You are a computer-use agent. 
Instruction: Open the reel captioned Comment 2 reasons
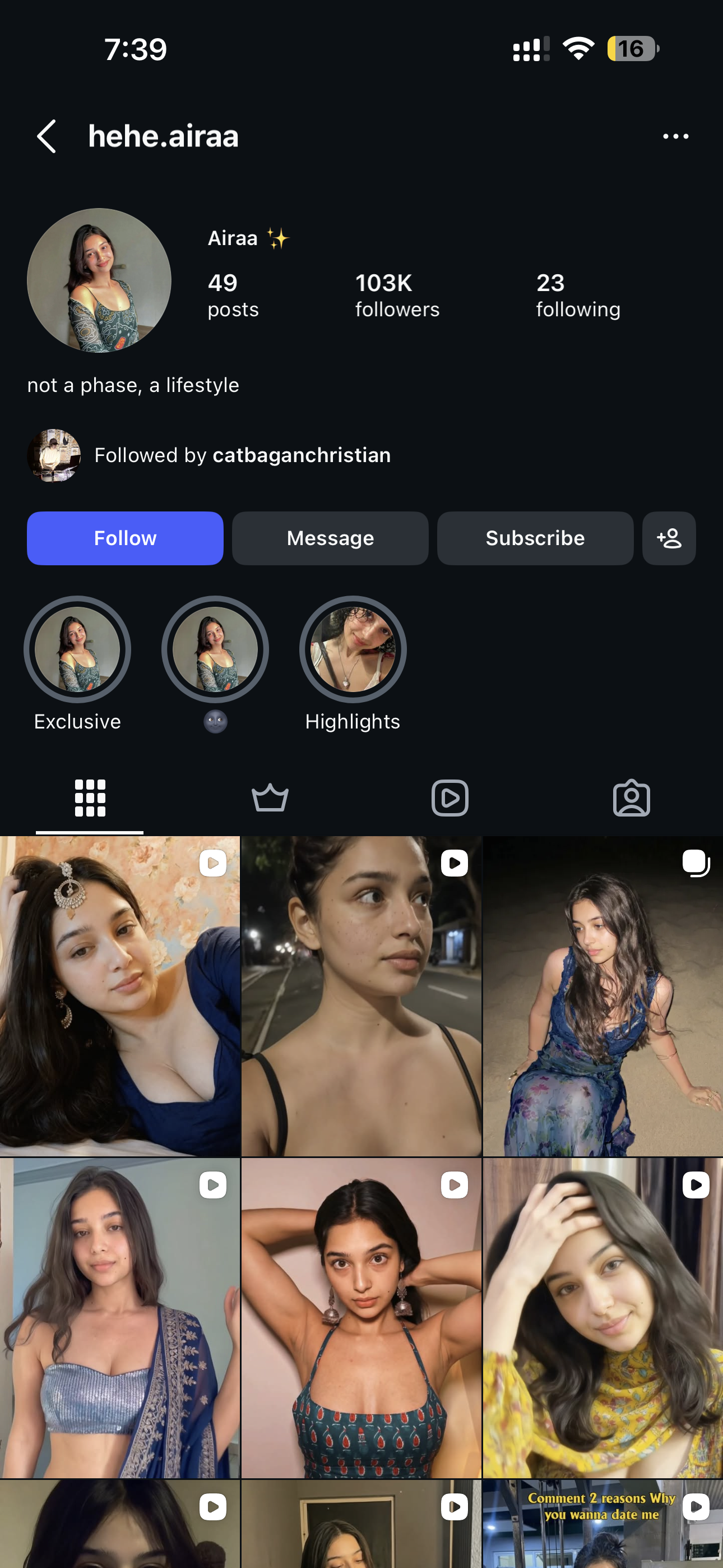click(x=602, y=1524)
